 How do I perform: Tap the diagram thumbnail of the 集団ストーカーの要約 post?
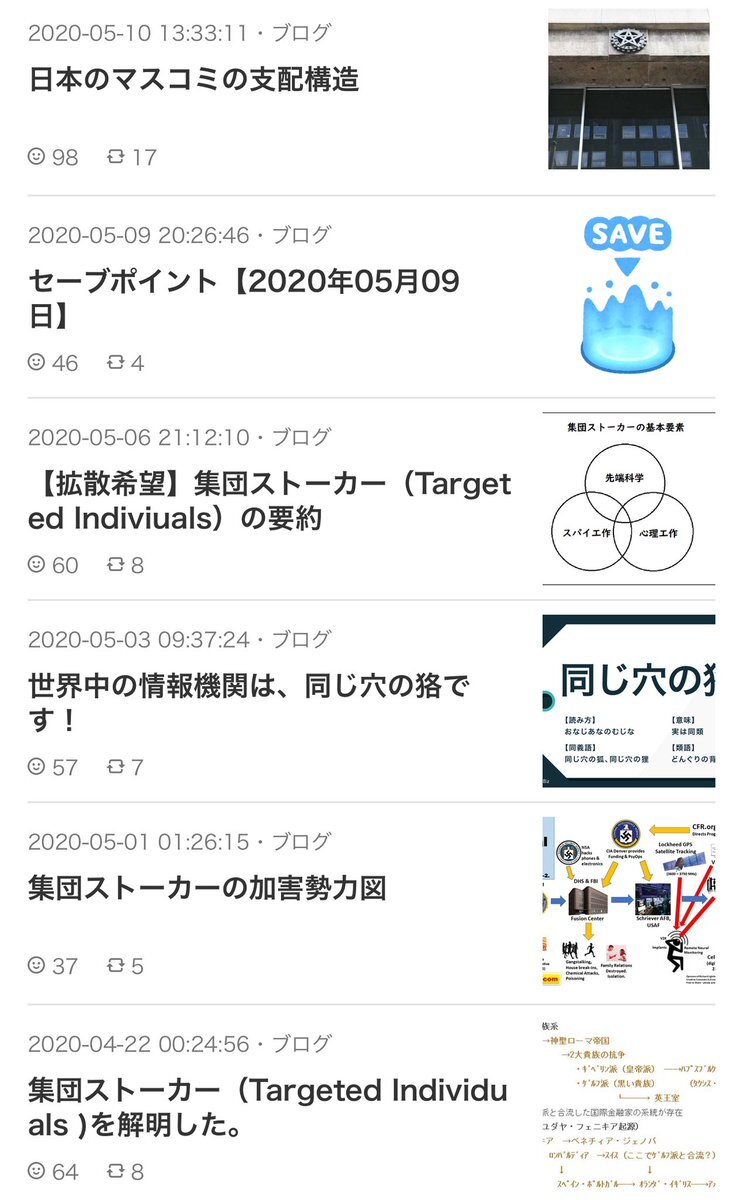(631, 498)
